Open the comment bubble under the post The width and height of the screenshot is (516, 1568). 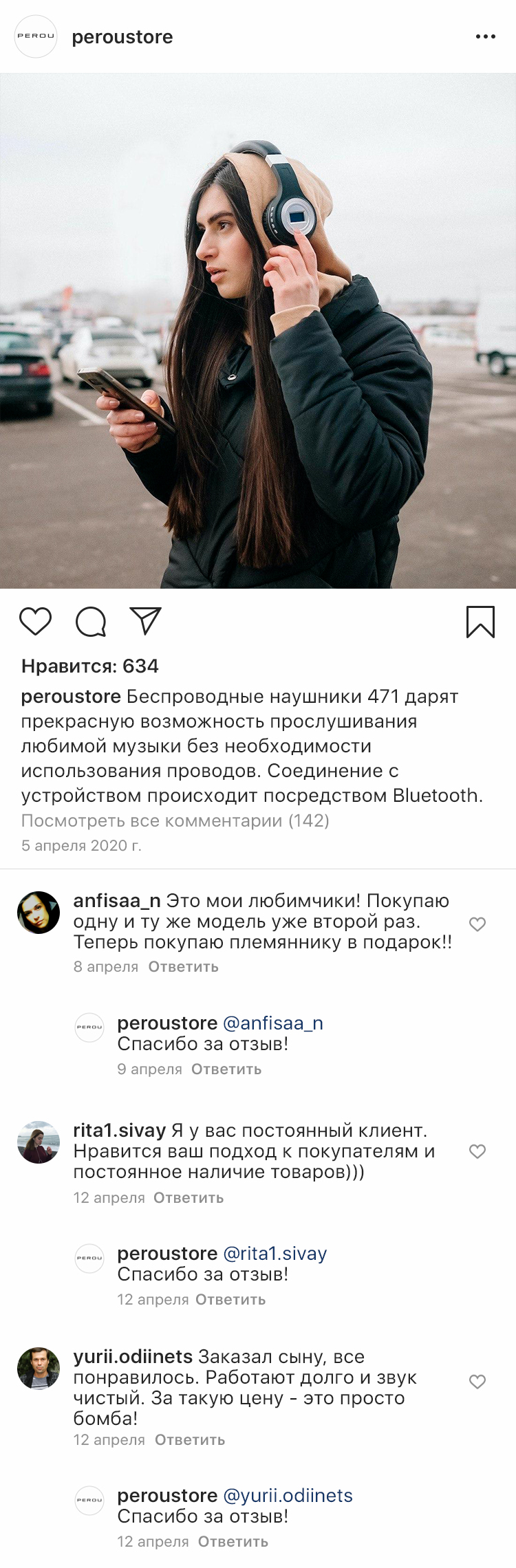point(91,622)
